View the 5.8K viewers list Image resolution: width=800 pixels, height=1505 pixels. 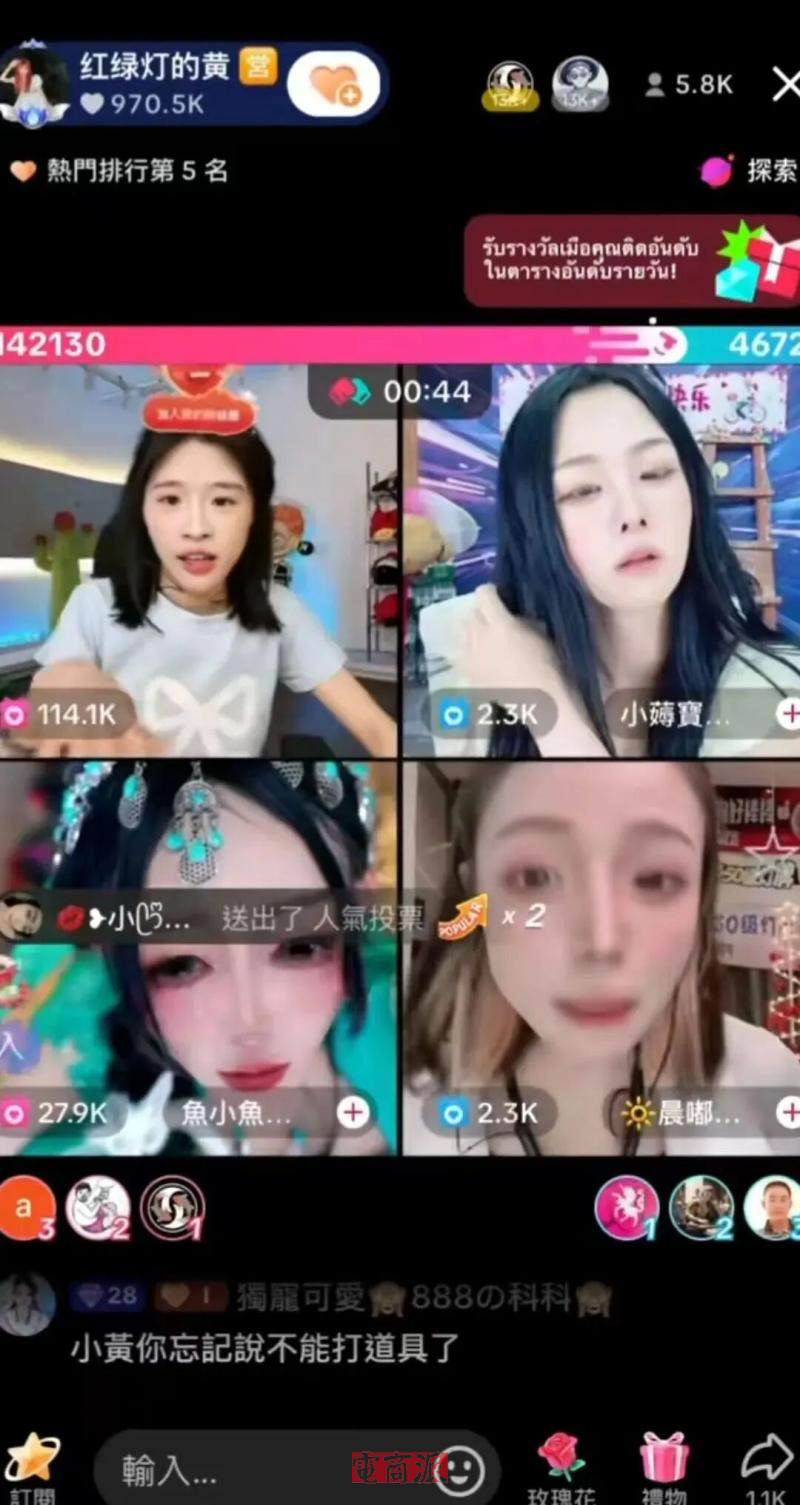pos(690,85)
